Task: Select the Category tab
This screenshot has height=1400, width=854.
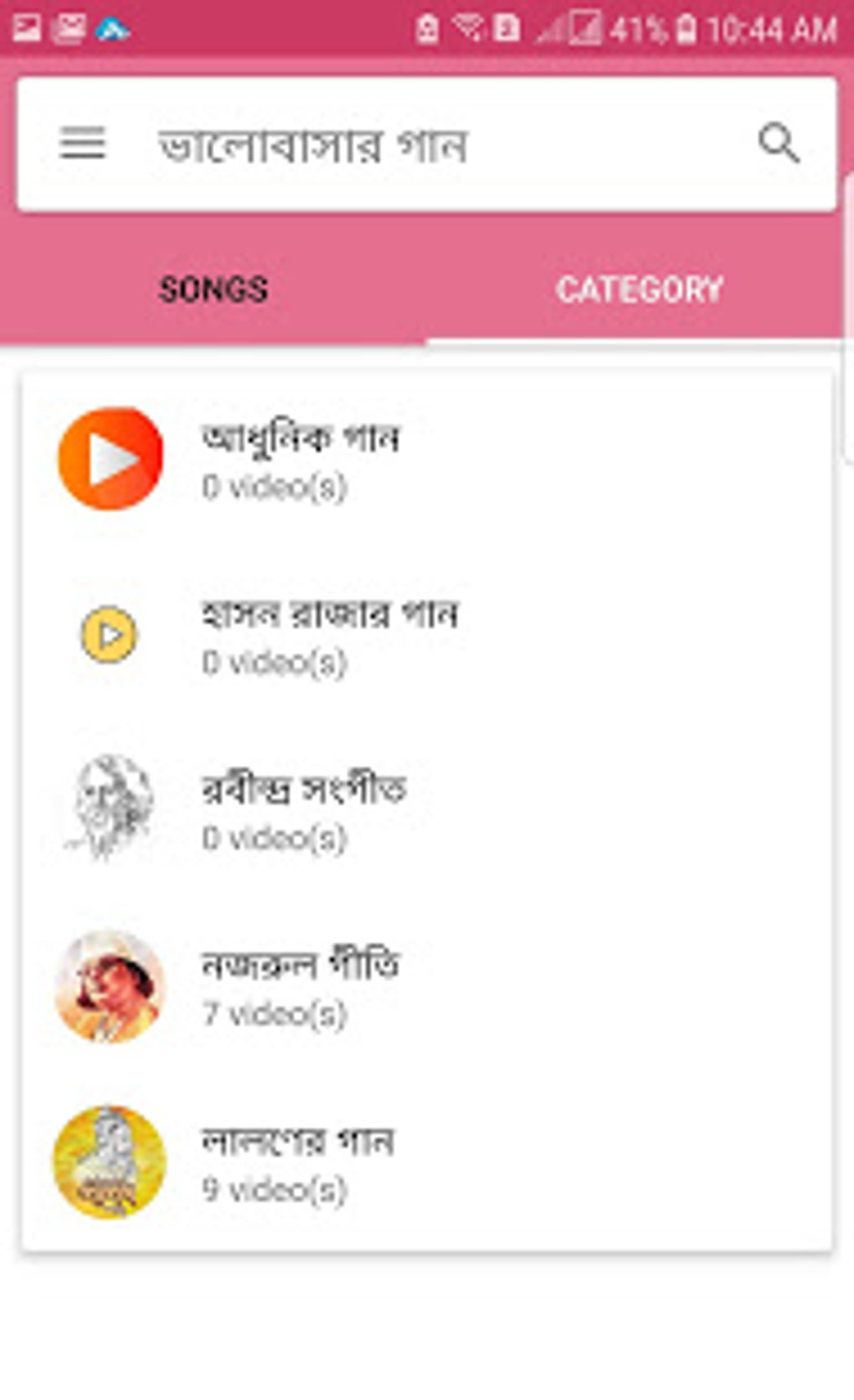Action: pos(639,290)
